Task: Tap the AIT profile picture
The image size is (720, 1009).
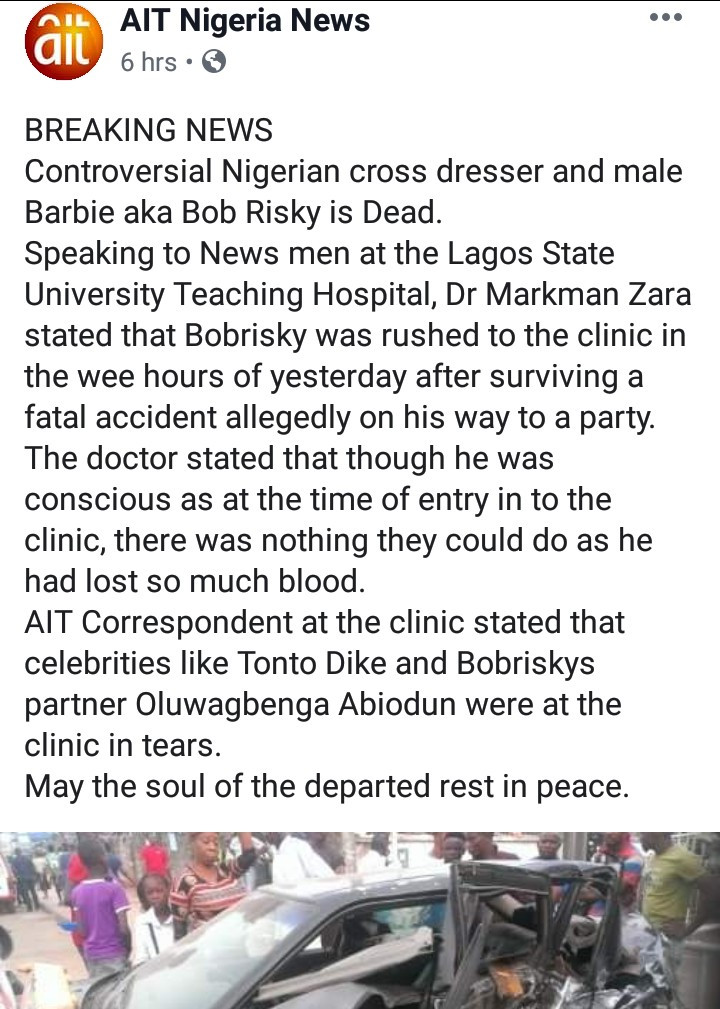Action: 64,42
